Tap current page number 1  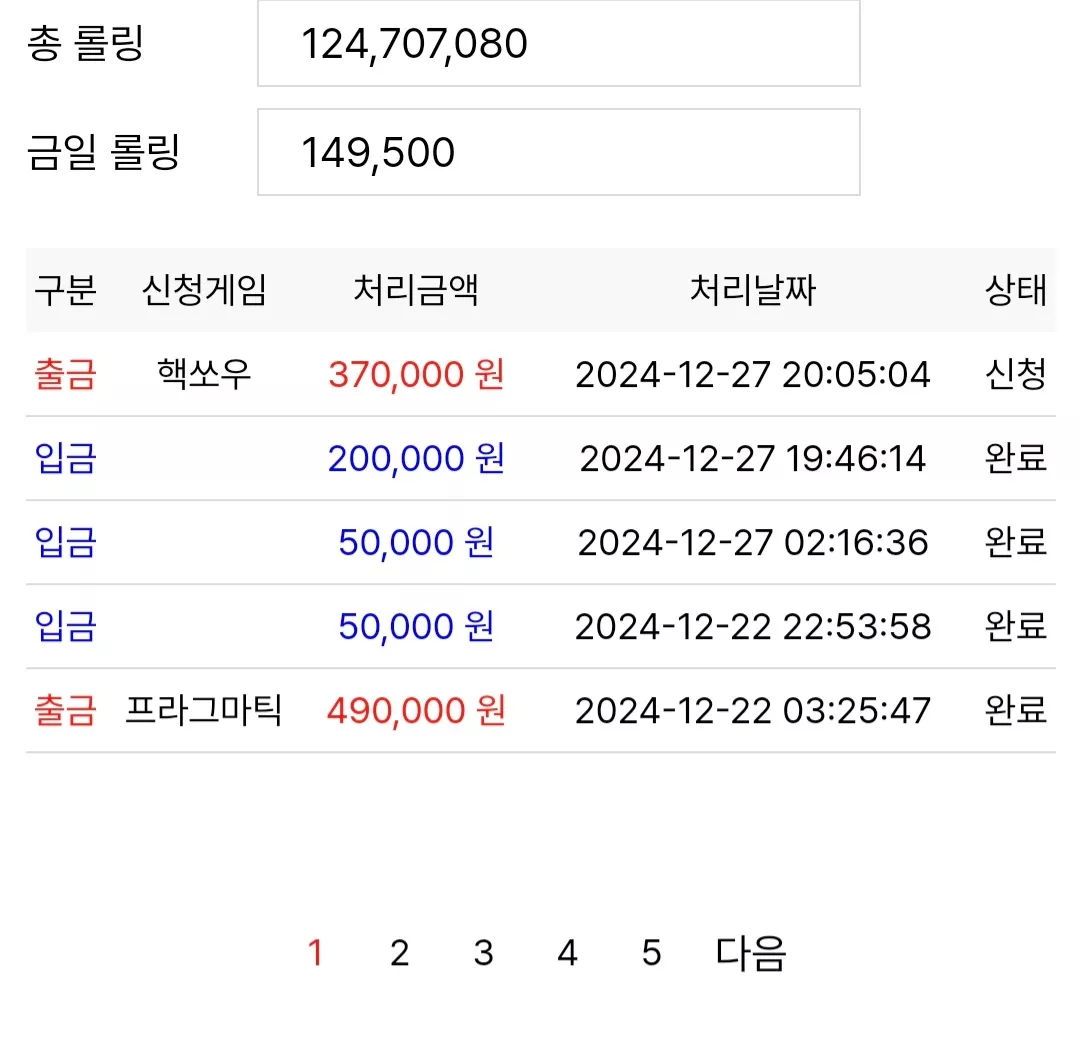click(315, 953)
